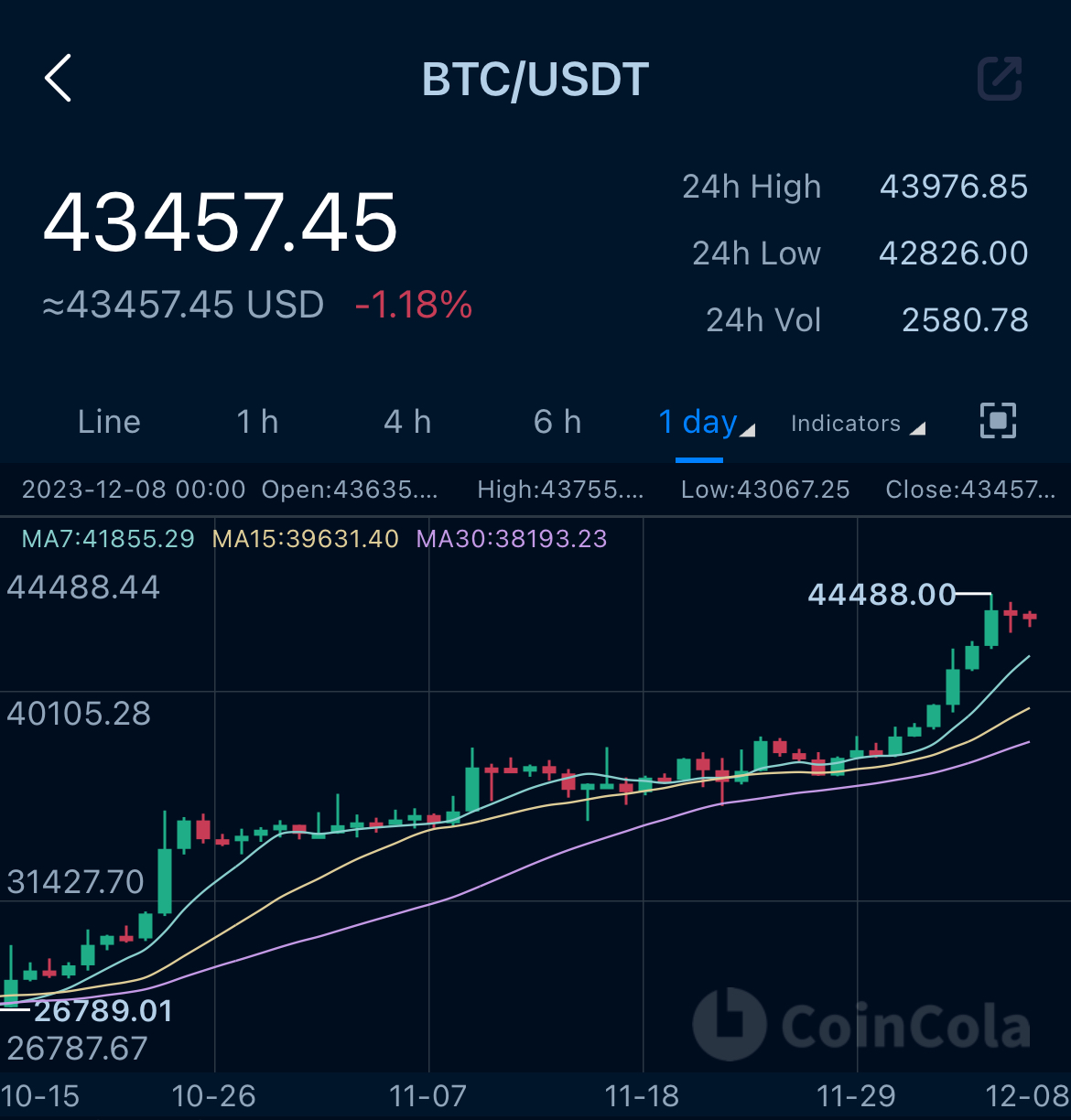This screenshot has height=1120, width=1071.
Task: Open the Indicators dropdown
Action: tap(846, 423)
